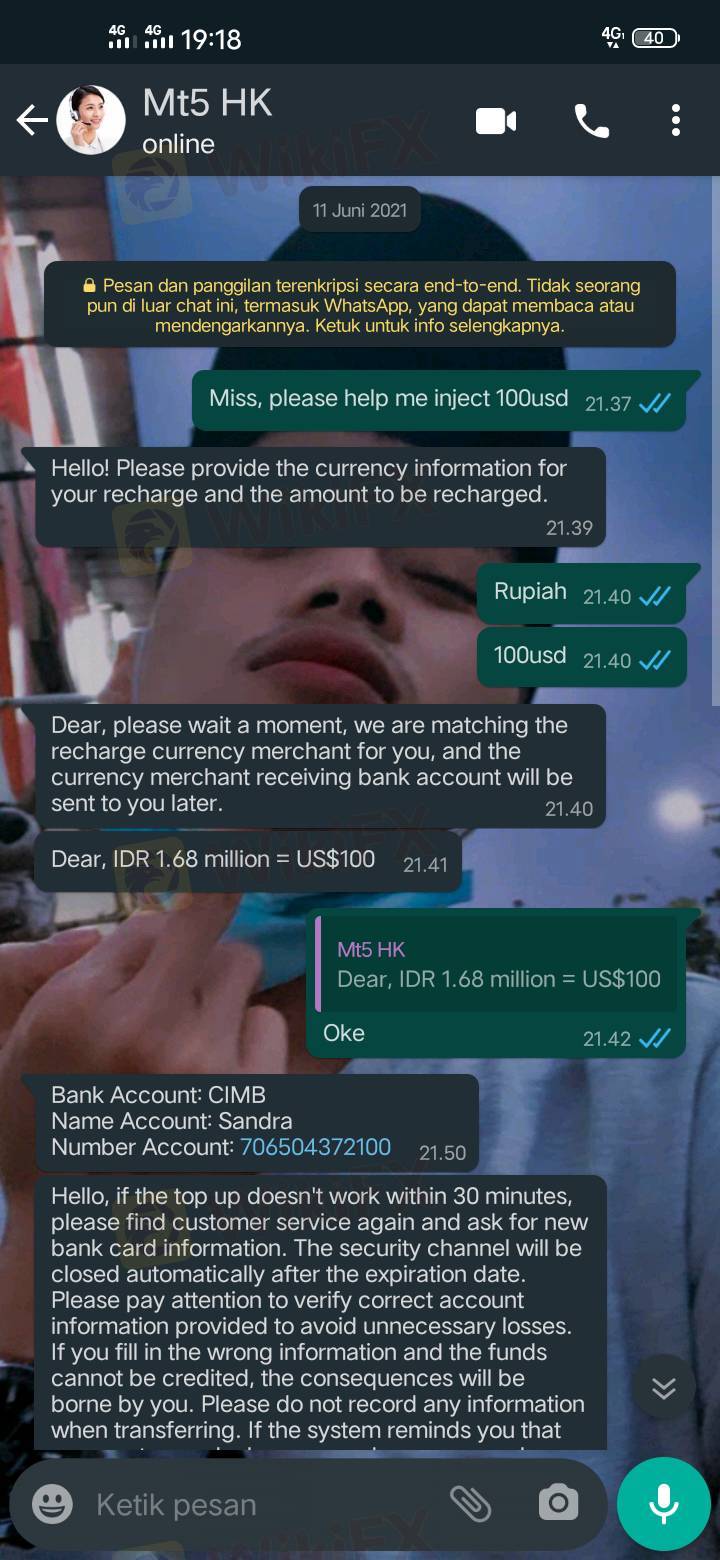Tap the microphone voice message button
This screenshot has width=720, height=1560.
(x=663, y=1503)
